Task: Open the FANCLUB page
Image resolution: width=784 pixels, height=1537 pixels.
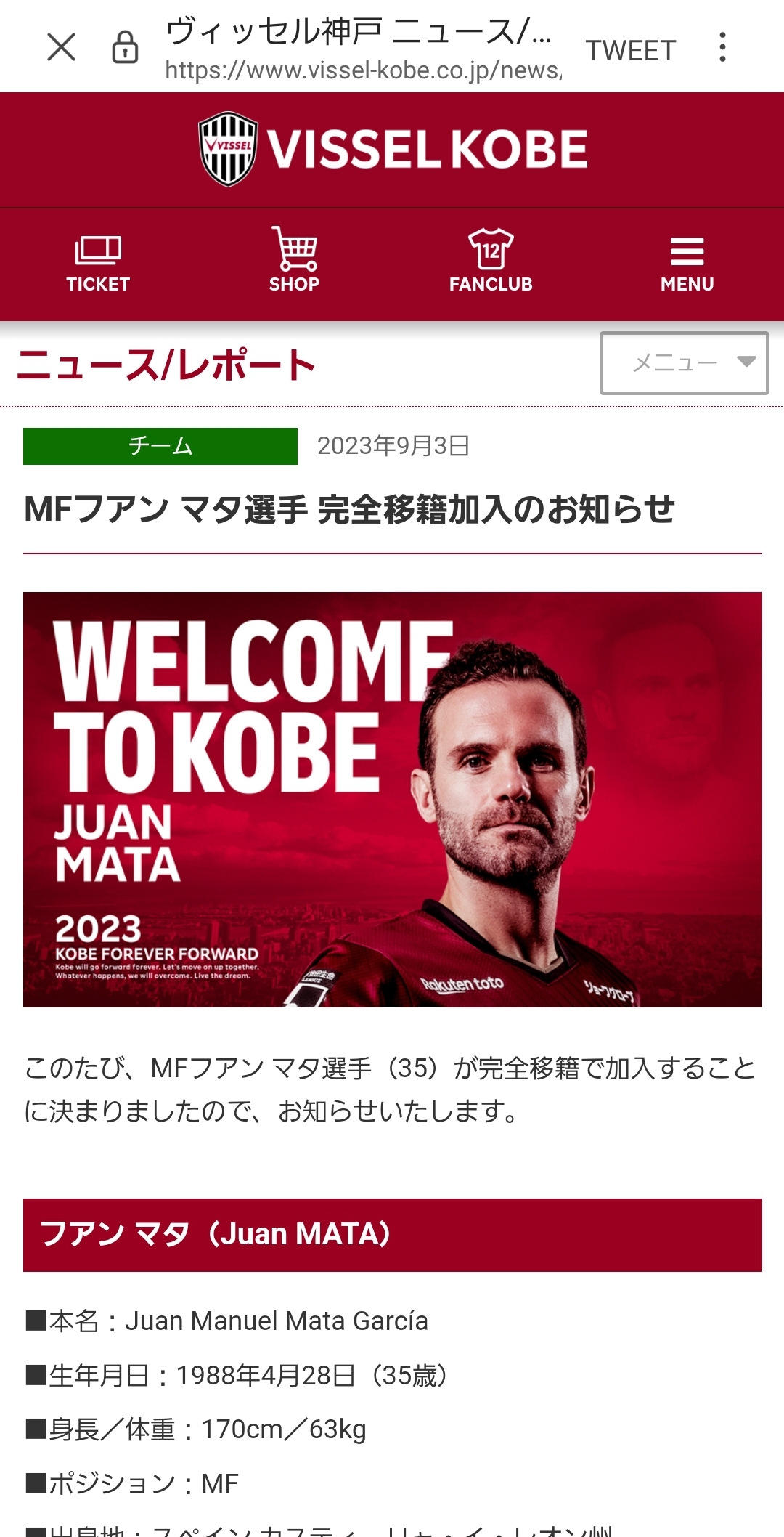Action: pyautogui.click(x=491, y=261)
